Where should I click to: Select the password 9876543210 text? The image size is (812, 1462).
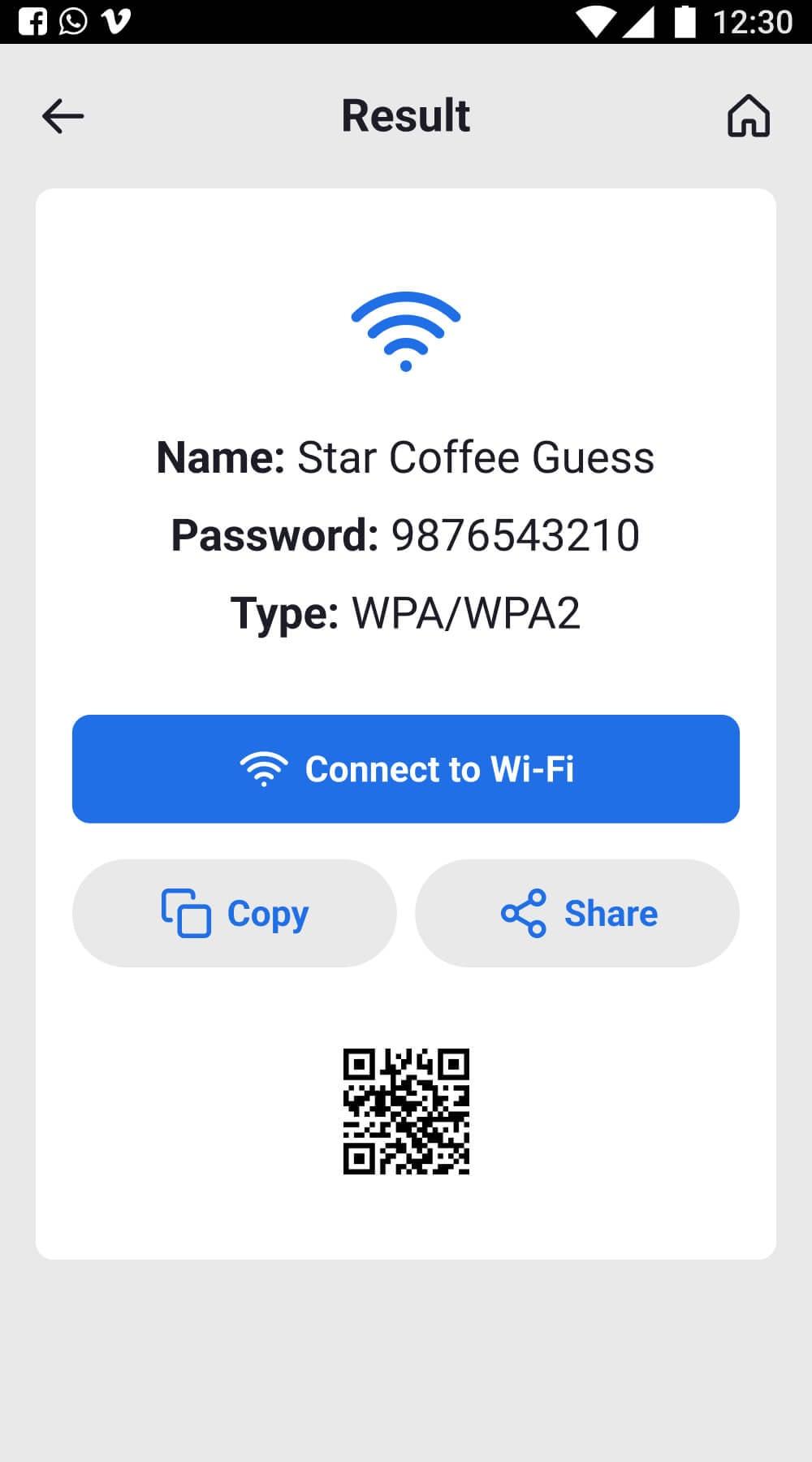pos(515,535)
